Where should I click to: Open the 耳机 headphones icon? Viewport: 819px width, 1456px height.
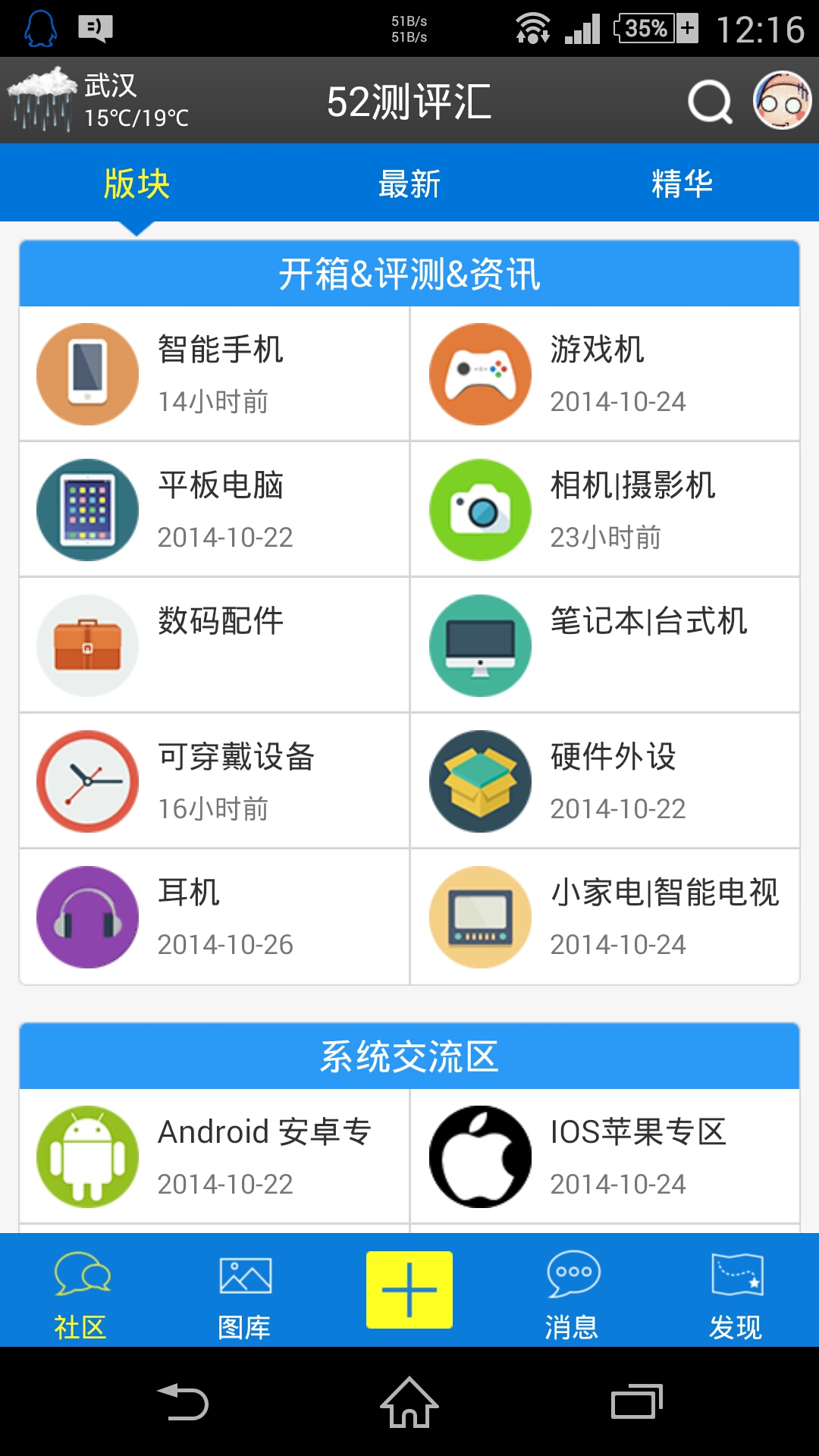(86, 916)
